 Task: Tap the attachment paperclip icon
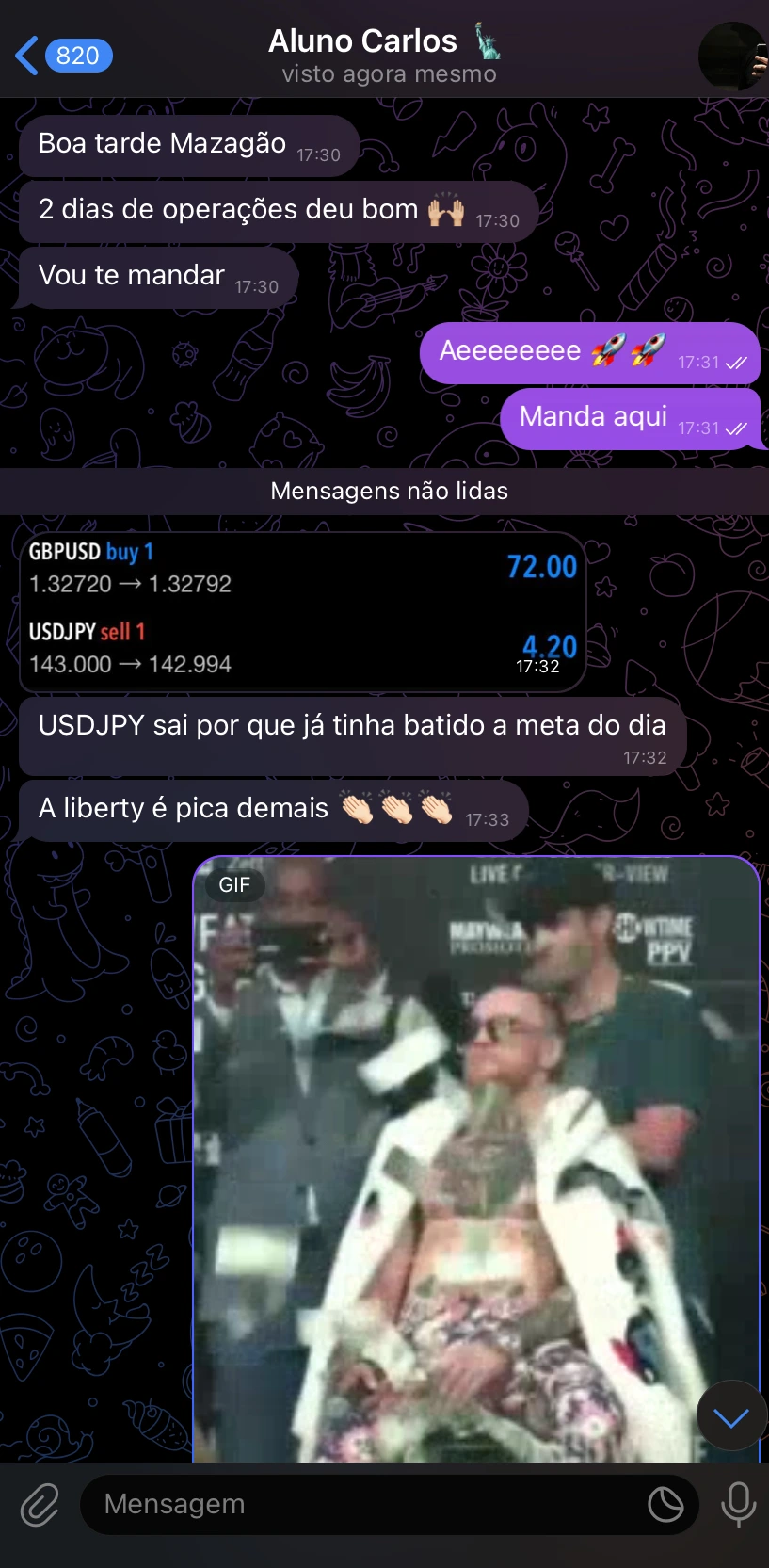(39, 1504)
